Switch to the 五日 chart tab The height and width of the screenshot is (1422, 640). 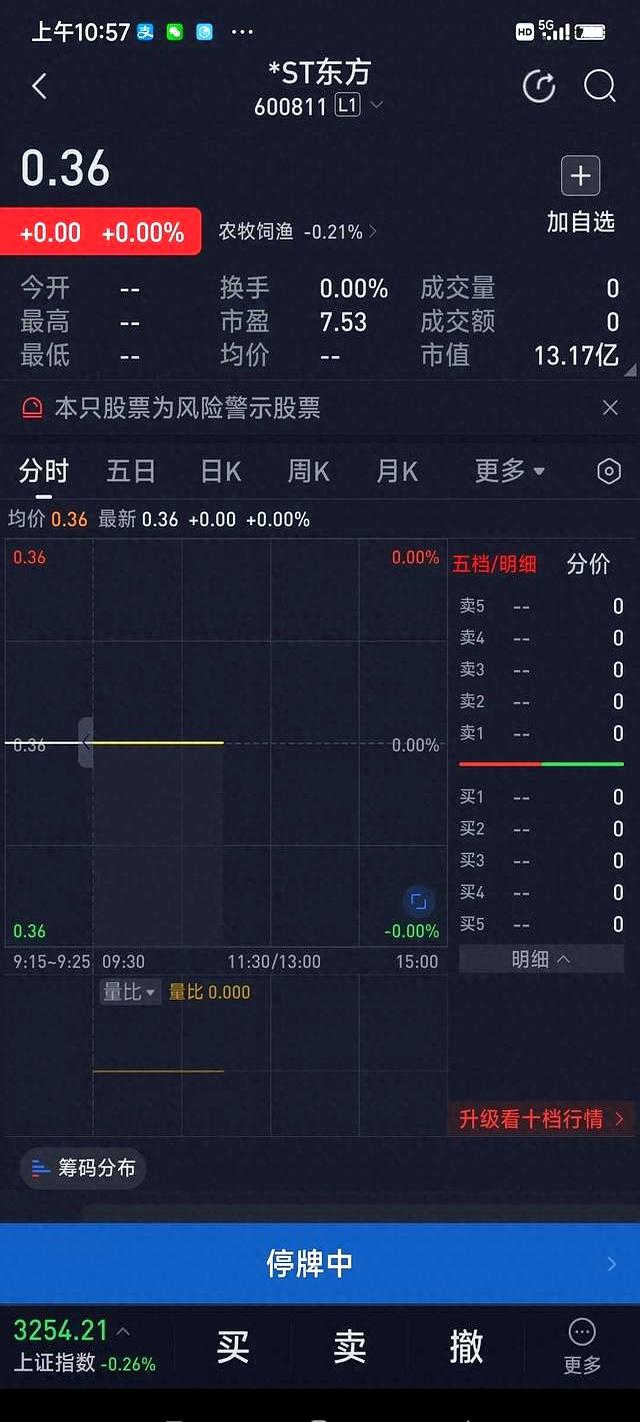131,471
